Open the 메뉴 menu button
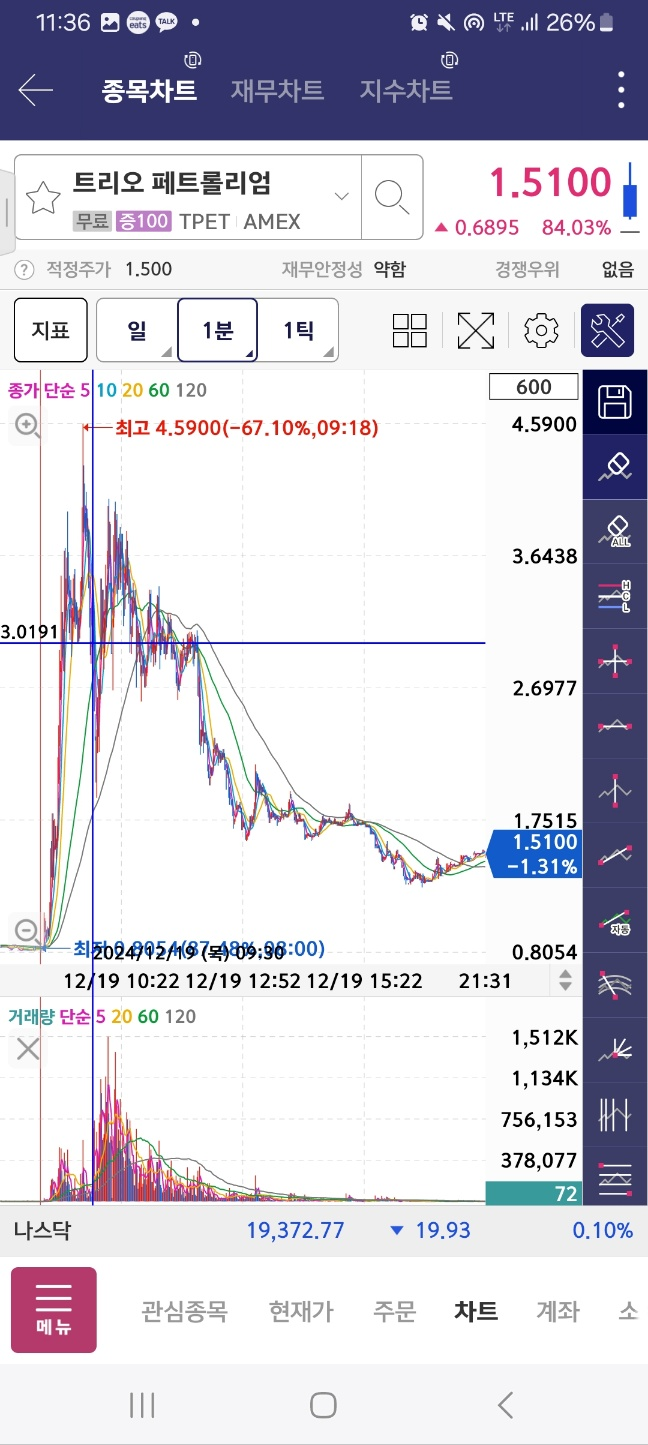Image resolution: width=648 pixels, height=1445 pixels. pos(54,1310)
